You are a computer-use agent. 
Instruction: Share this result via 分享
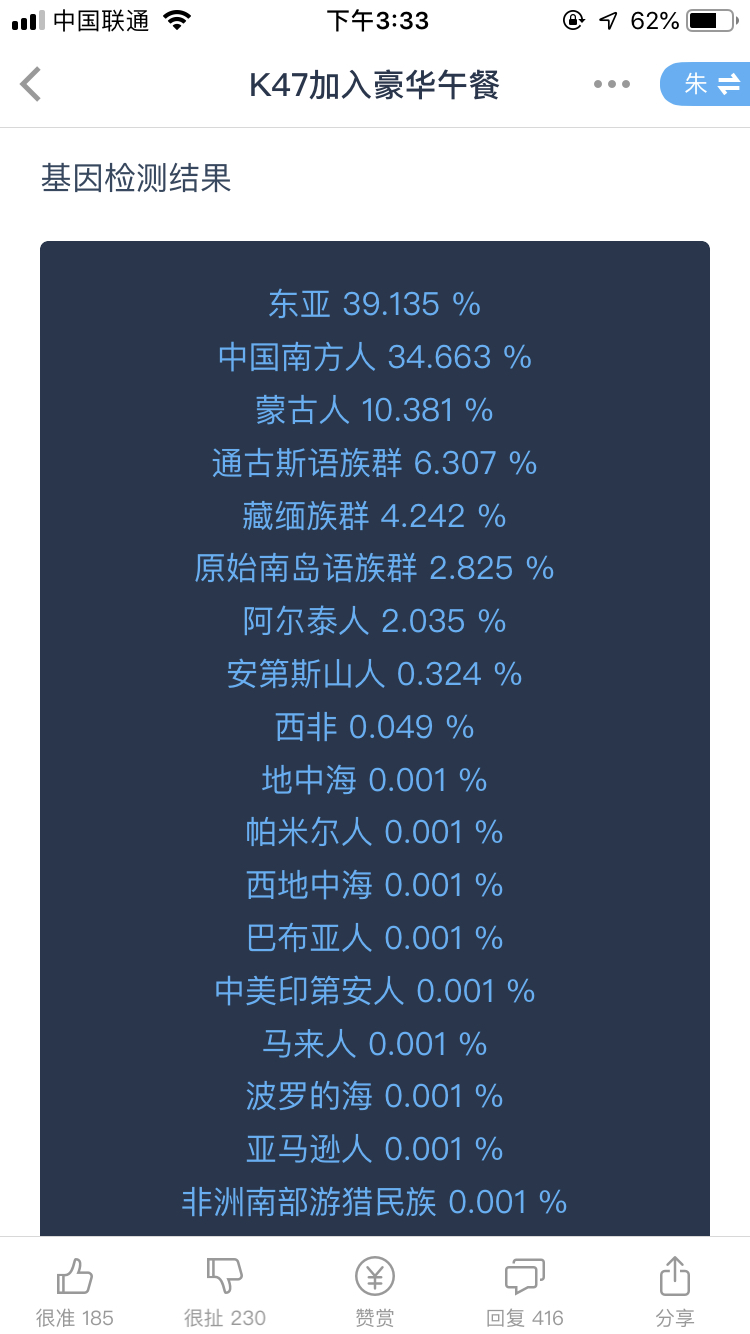pos(675,1292)
